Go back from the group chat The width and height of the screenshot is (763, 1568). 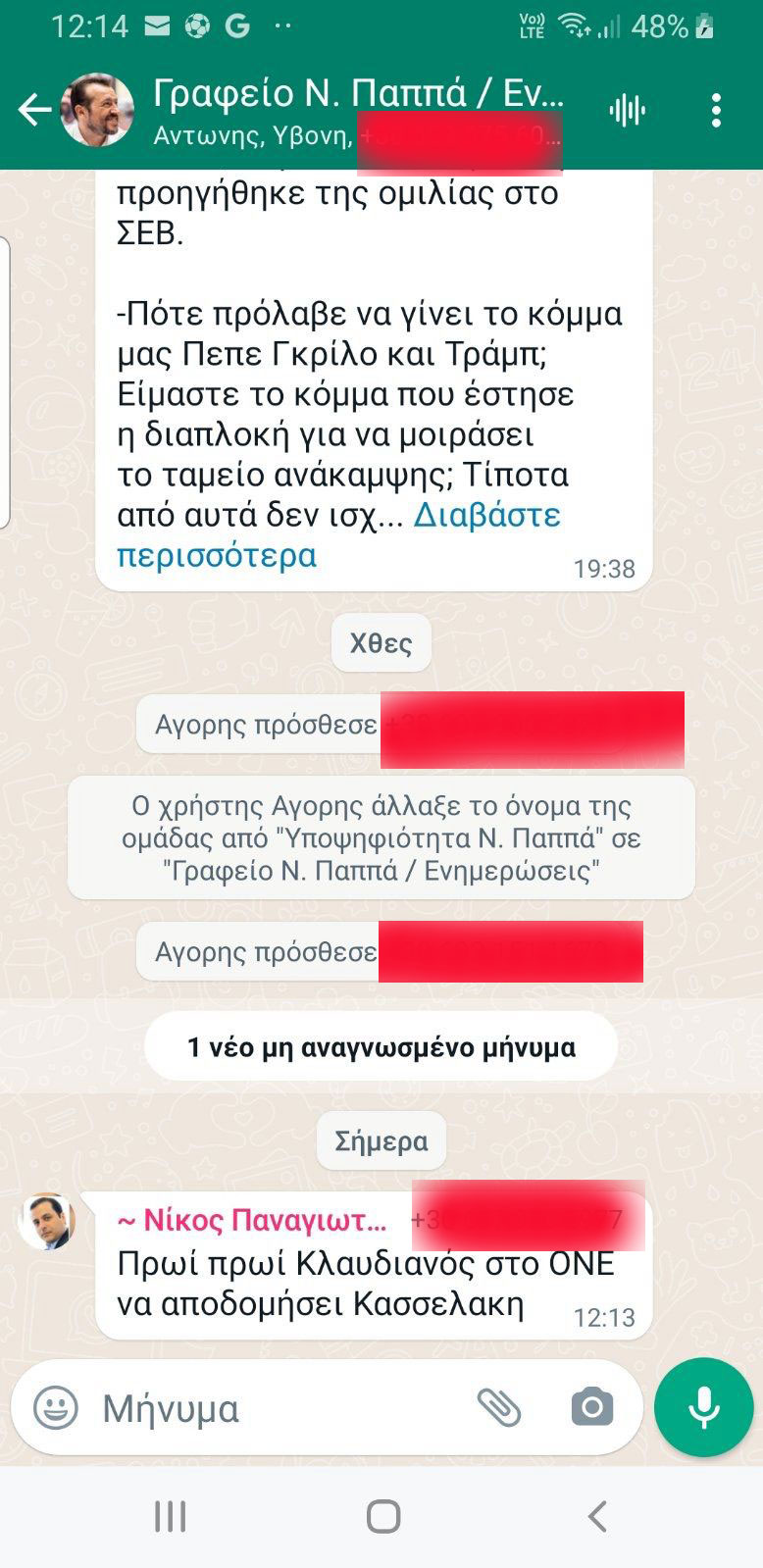[34, 110]
